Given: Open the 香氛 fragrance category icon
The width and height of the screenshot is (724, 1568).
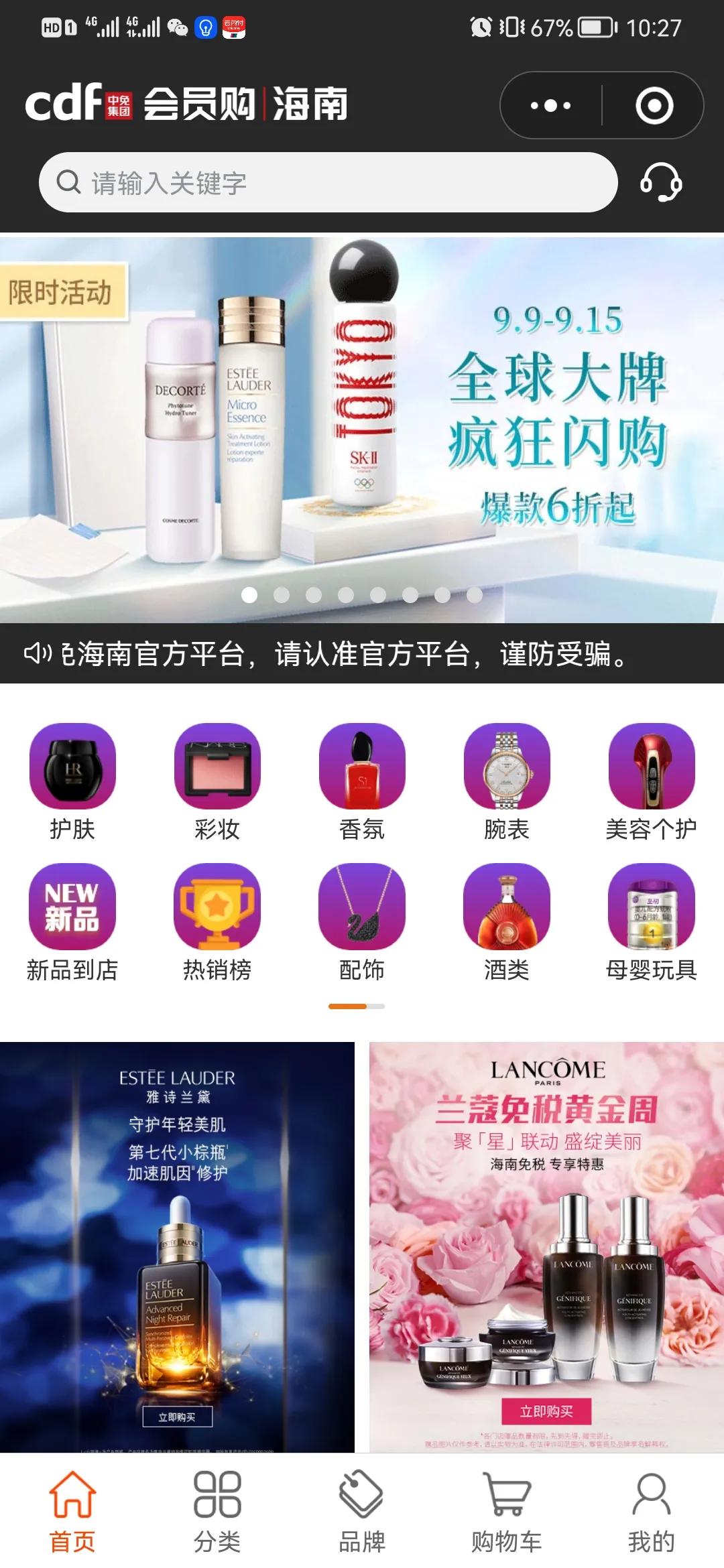Looking at the screenshot, I should [362, 771].
